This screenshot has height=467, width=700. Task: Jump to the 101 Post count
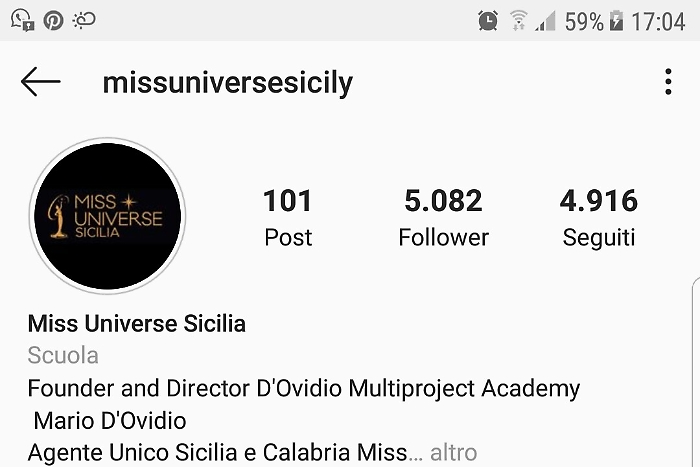288,218
